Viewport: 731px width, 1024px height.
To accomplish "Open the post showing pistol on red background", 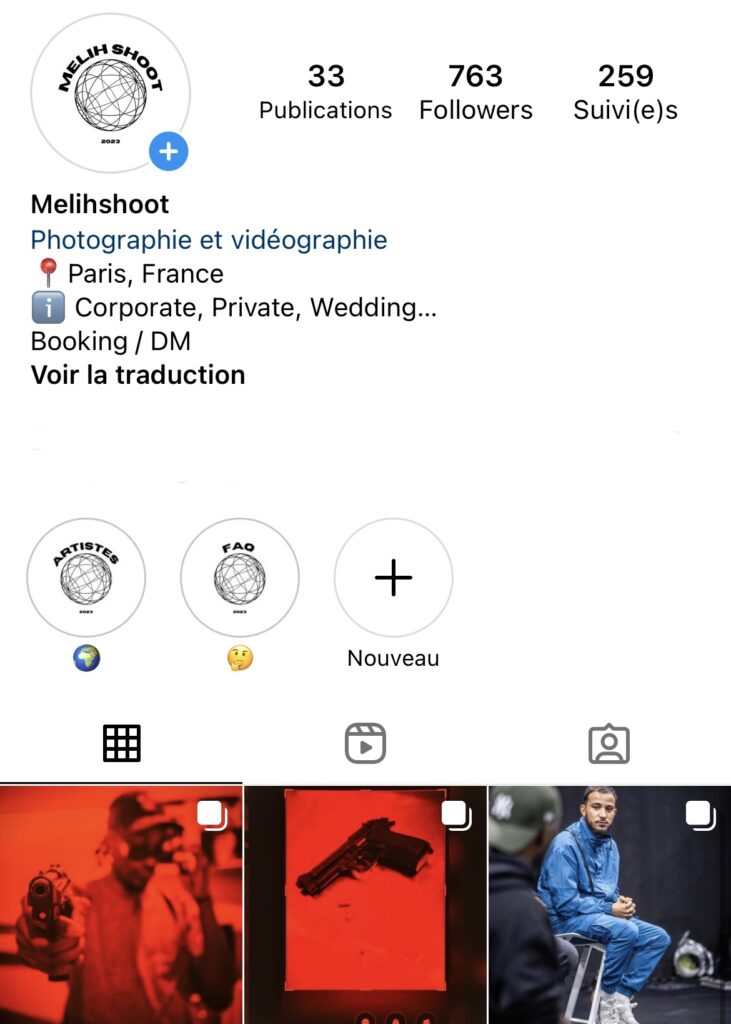I will coord(364,905).
